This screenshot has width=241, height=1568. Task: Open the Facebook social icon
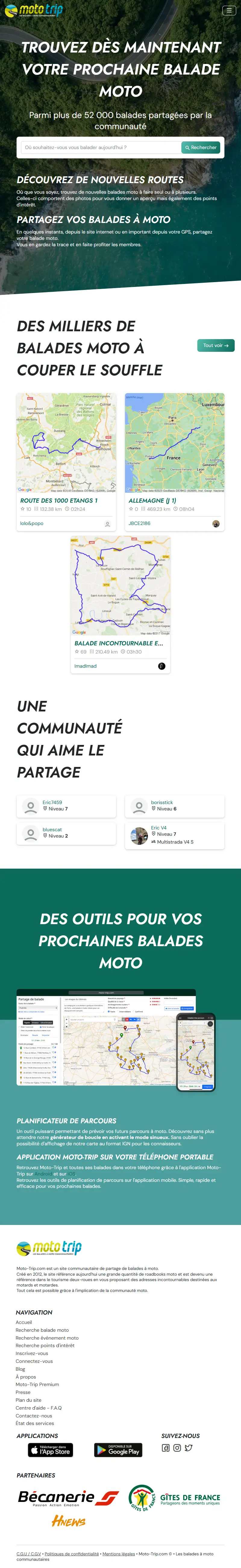click(x=165, y=1448)
